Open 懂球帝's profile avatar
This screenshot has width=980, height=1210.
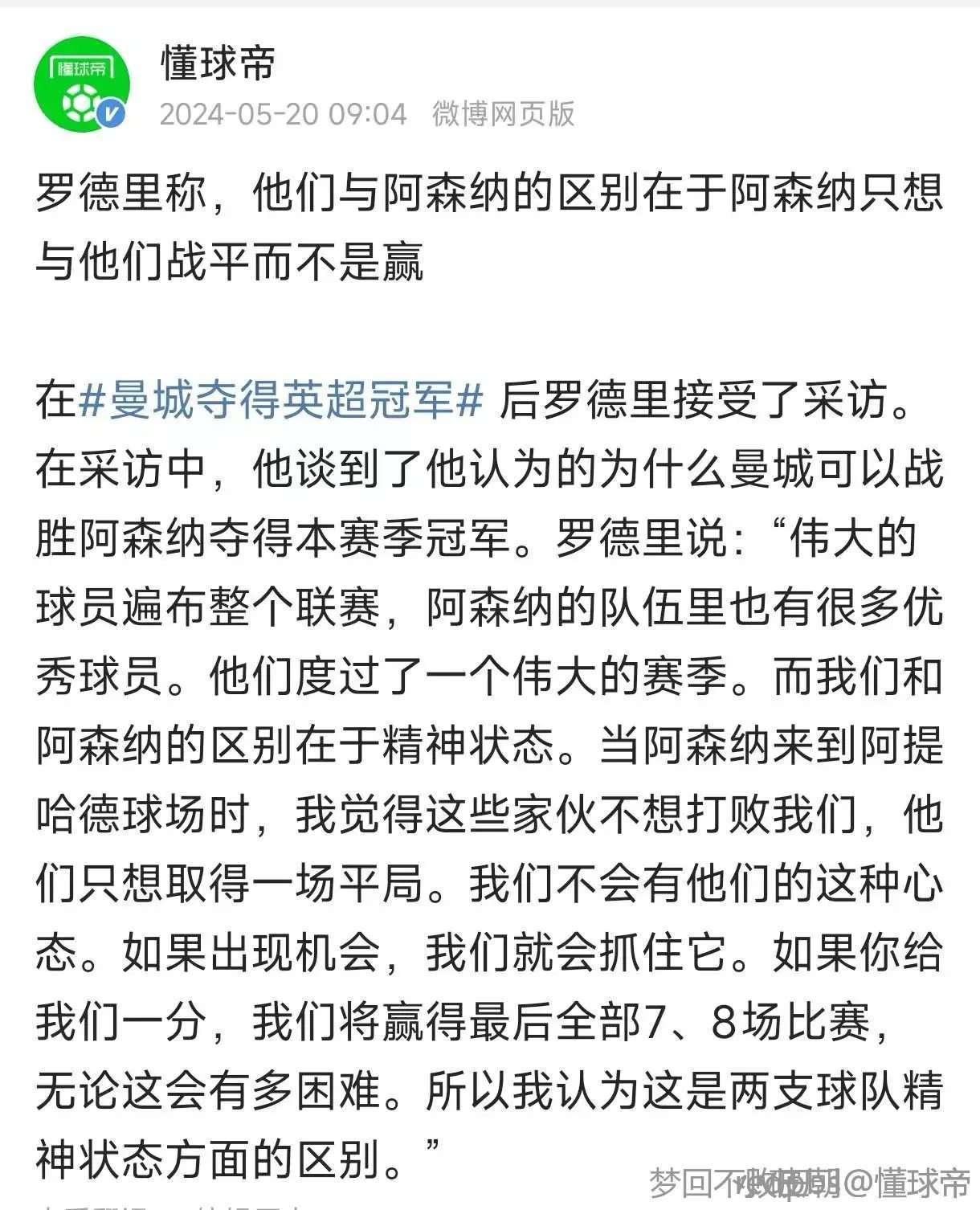[81, 81]
